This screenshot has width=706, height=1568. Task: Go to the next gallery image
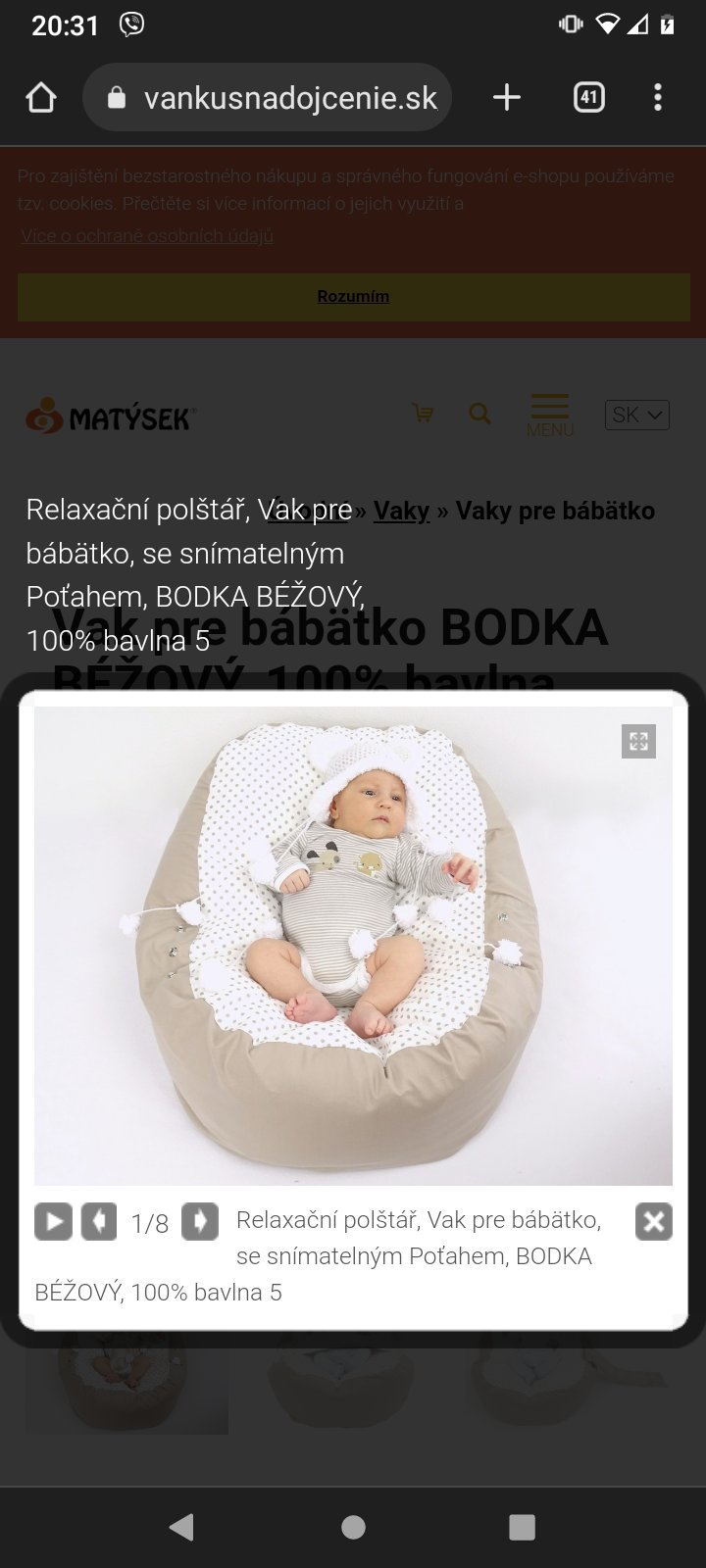(x=200, y=1221)
